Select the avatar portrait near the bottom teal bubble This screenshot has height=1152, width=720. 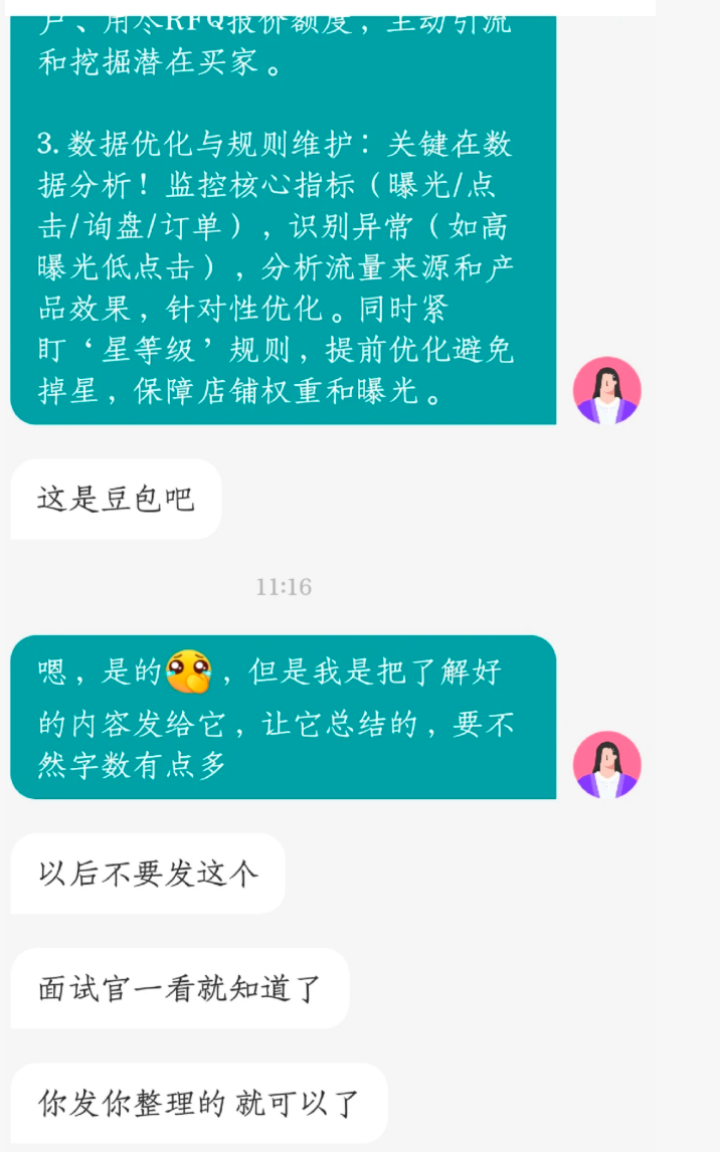607,764
